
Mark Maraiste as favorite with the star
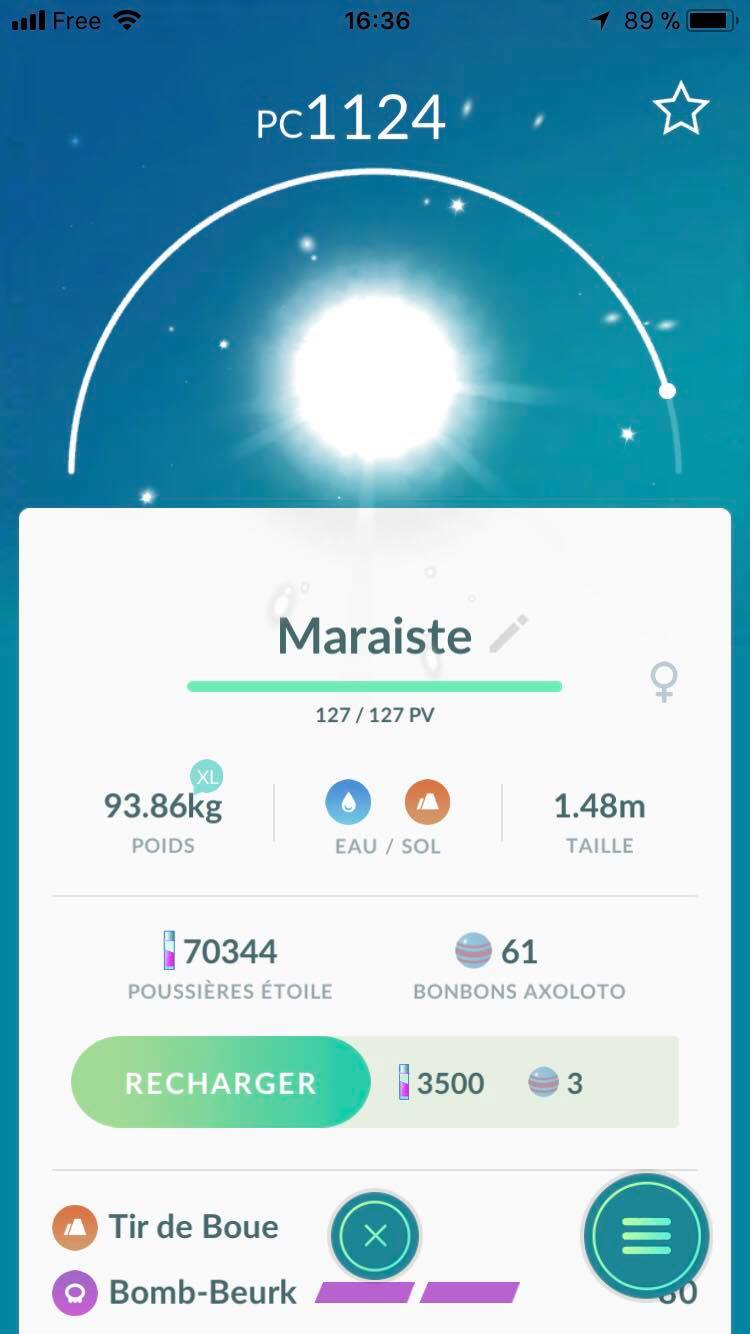click(x=681, y=110)
